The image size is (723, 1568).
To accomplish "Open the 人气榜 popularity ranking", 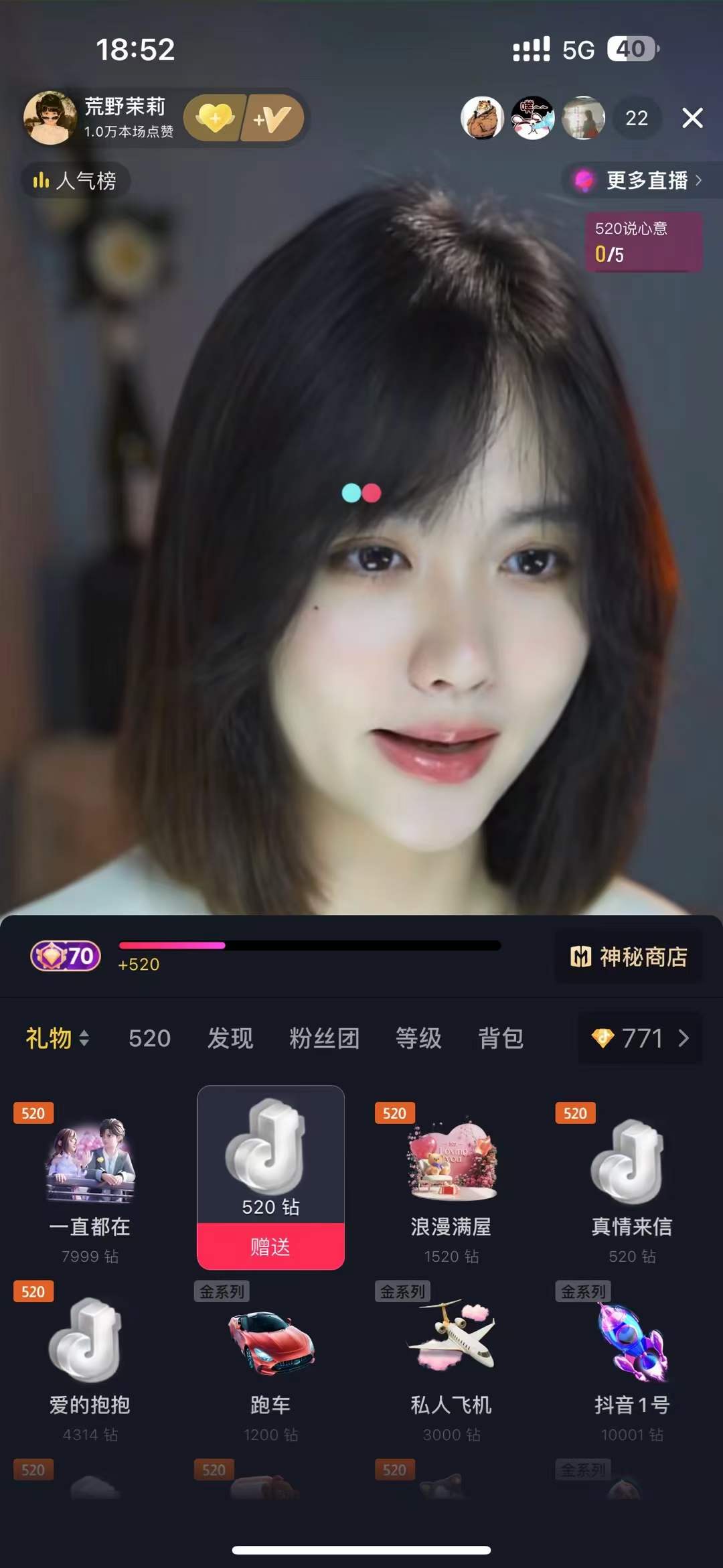I will (75, 180).
